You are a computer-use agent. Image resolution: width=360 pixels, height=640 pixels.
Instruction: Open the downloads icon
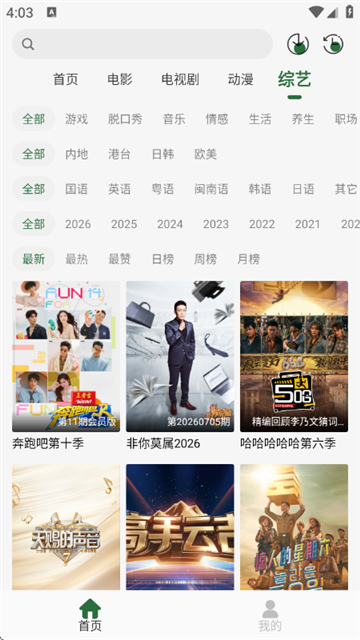click(x=298, y=44)
